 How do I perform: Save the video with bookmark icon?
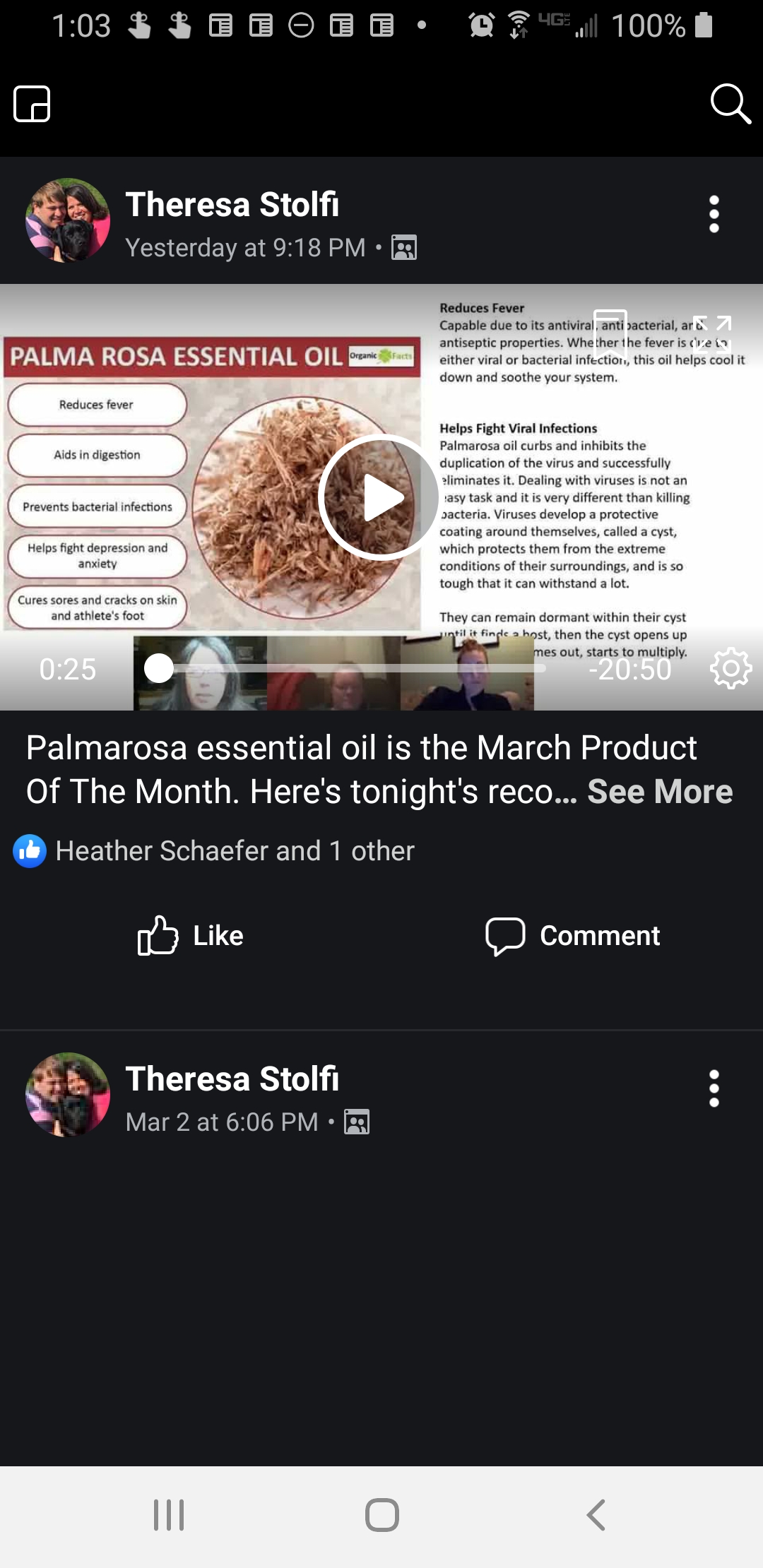610,331
